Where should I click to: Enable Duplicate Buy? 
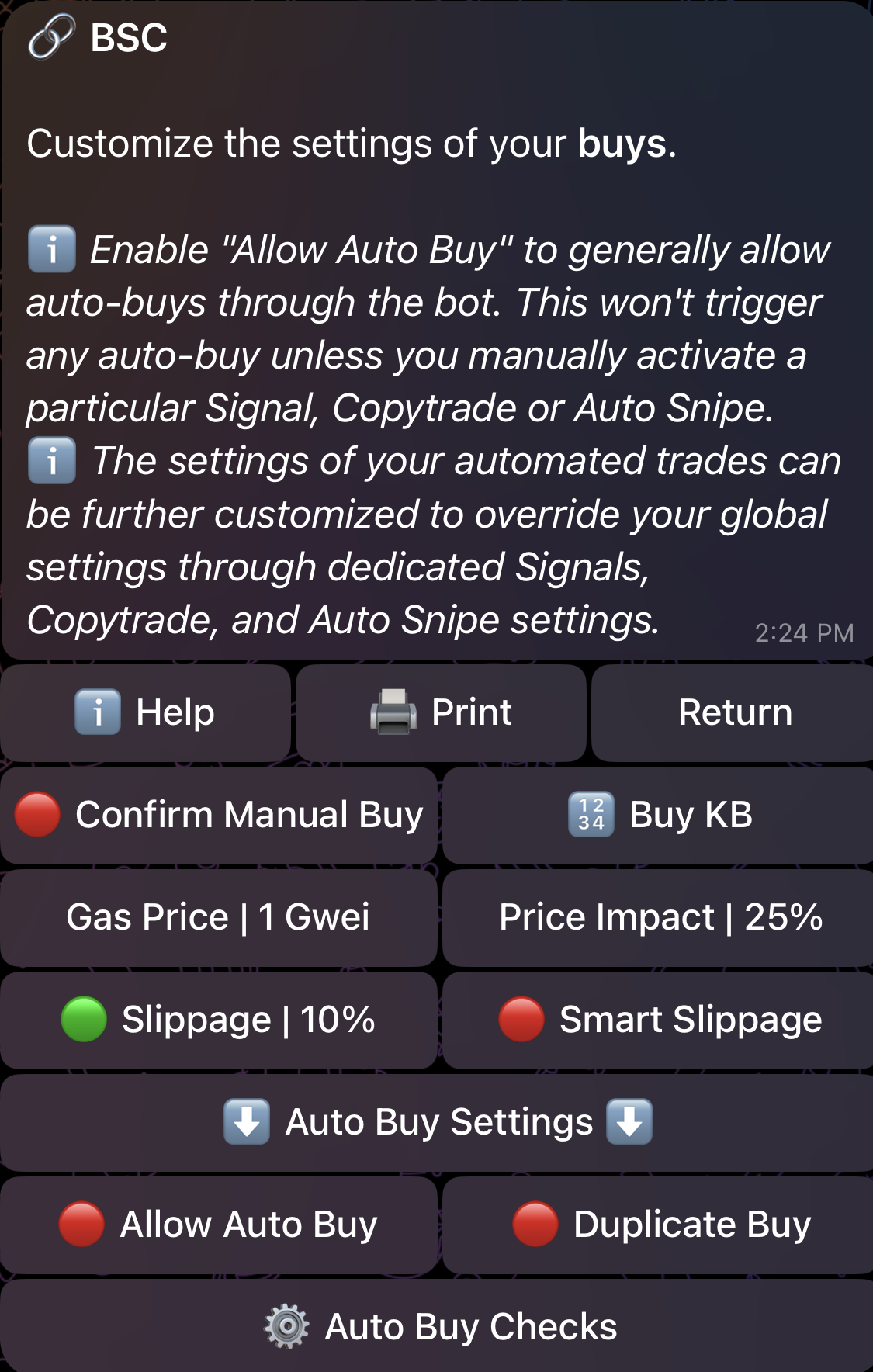tap(657, 1224)
